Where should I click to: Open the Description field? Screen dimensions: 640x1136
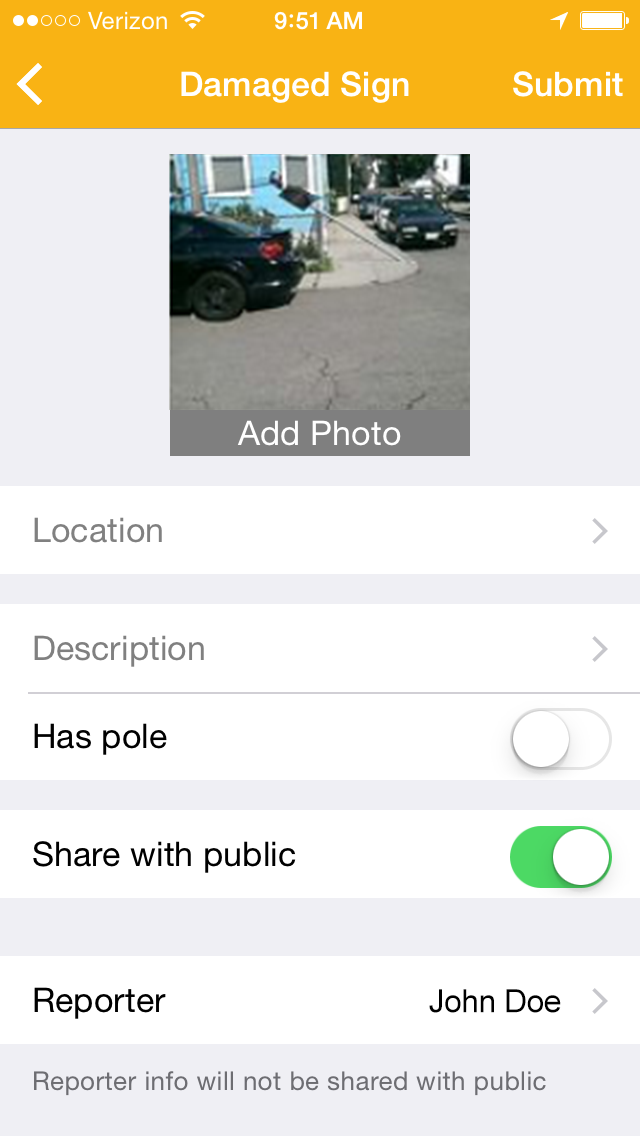pos(320,648)
